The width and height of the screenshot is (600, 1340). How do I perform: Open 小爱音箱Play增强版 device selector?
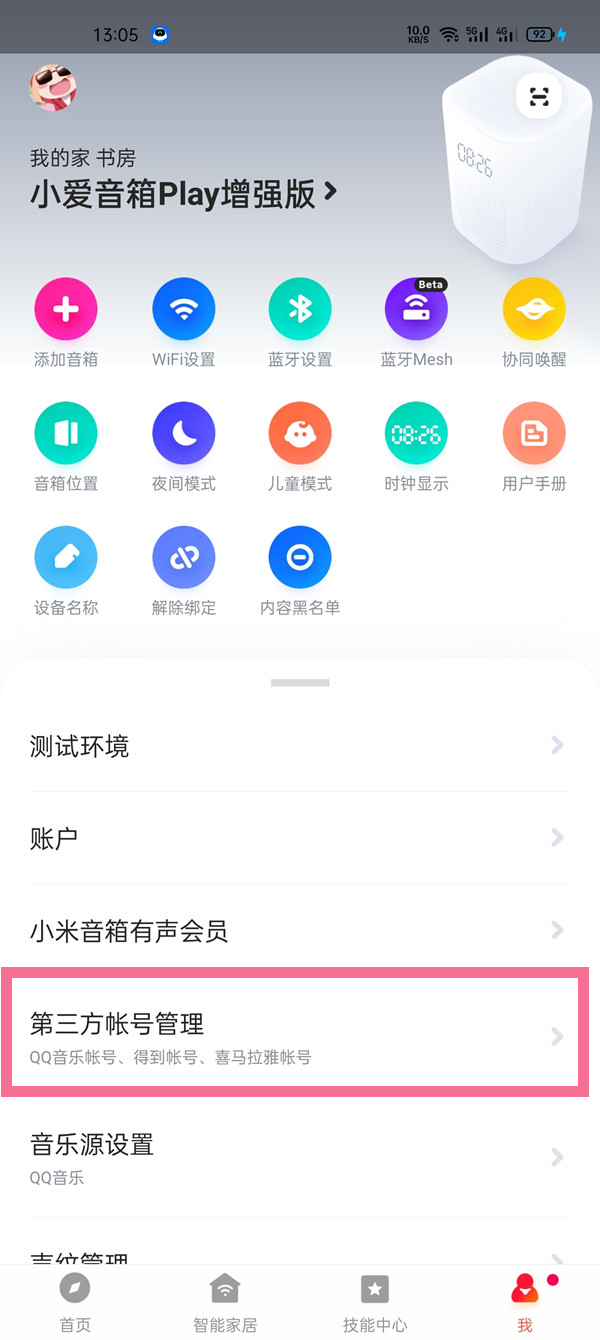[x=183, y=193]
